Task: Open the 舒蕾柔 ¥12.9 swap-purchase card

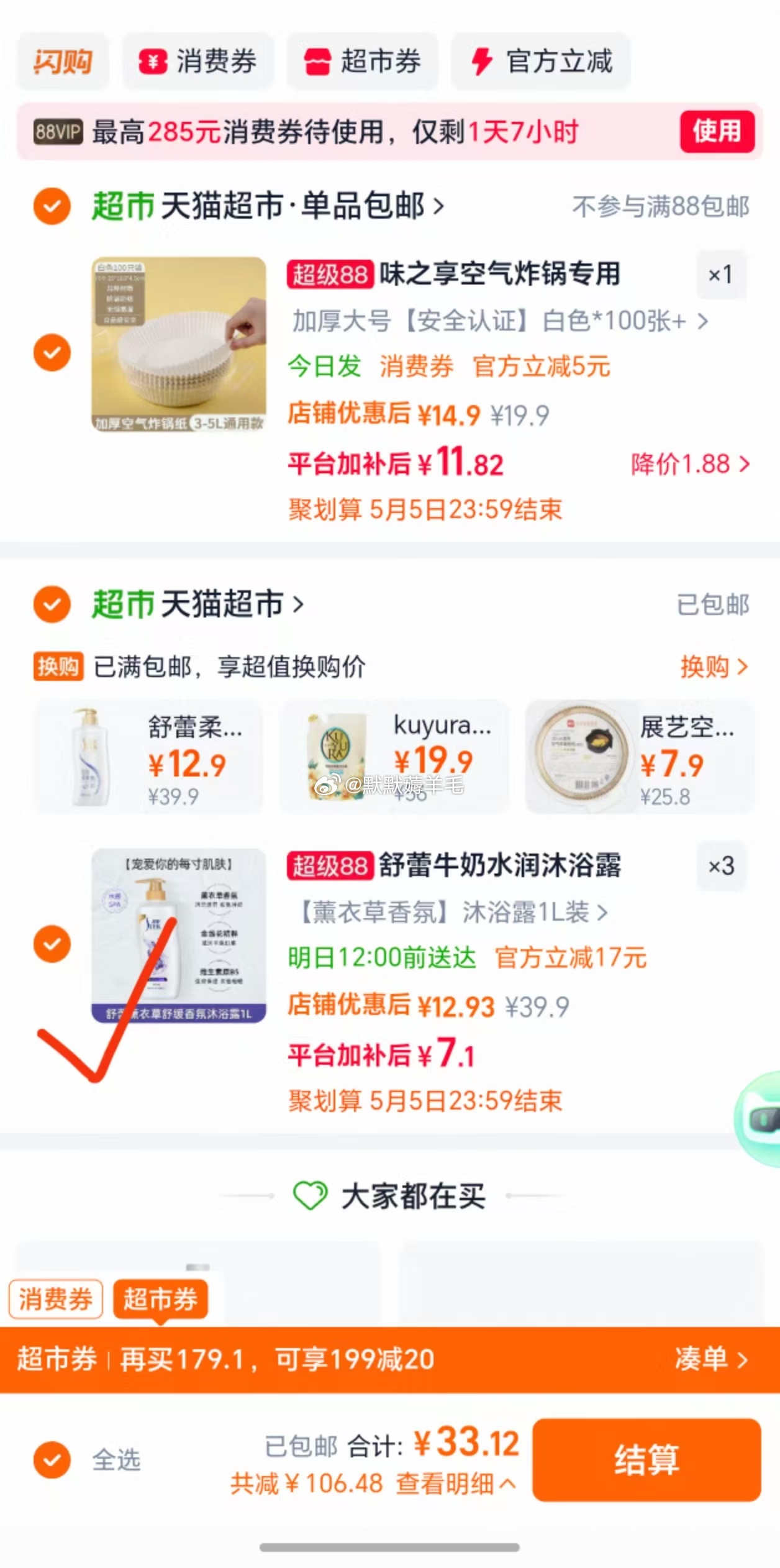Action: coord(148,756)
